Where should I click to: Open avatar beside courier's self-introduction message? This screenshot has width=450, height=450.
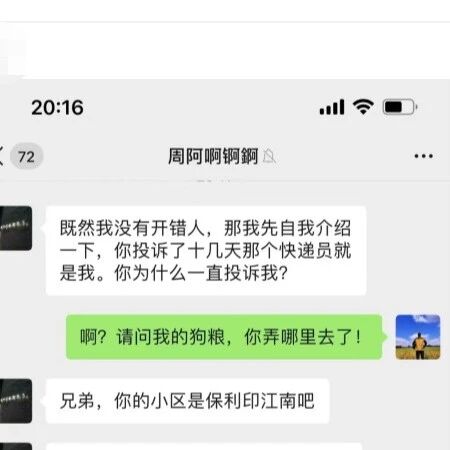pos(16,228)
